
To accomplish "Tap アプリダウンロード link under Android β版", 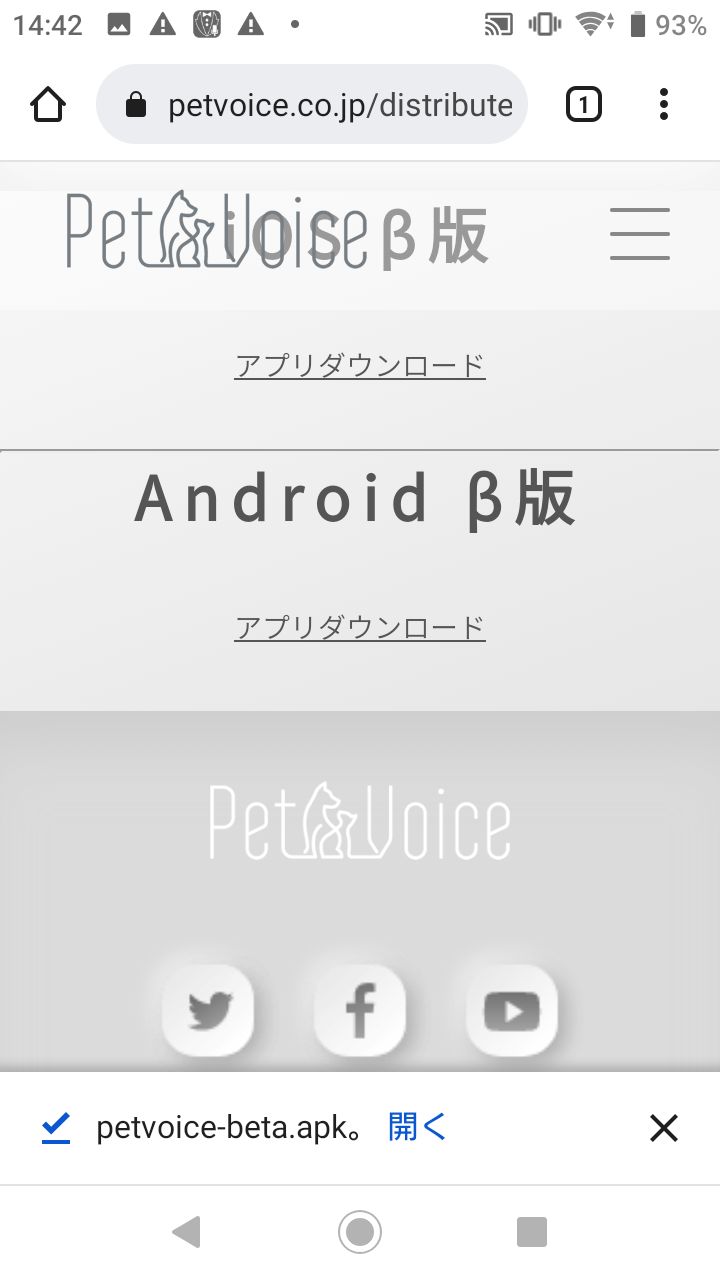I will point(360,628).
